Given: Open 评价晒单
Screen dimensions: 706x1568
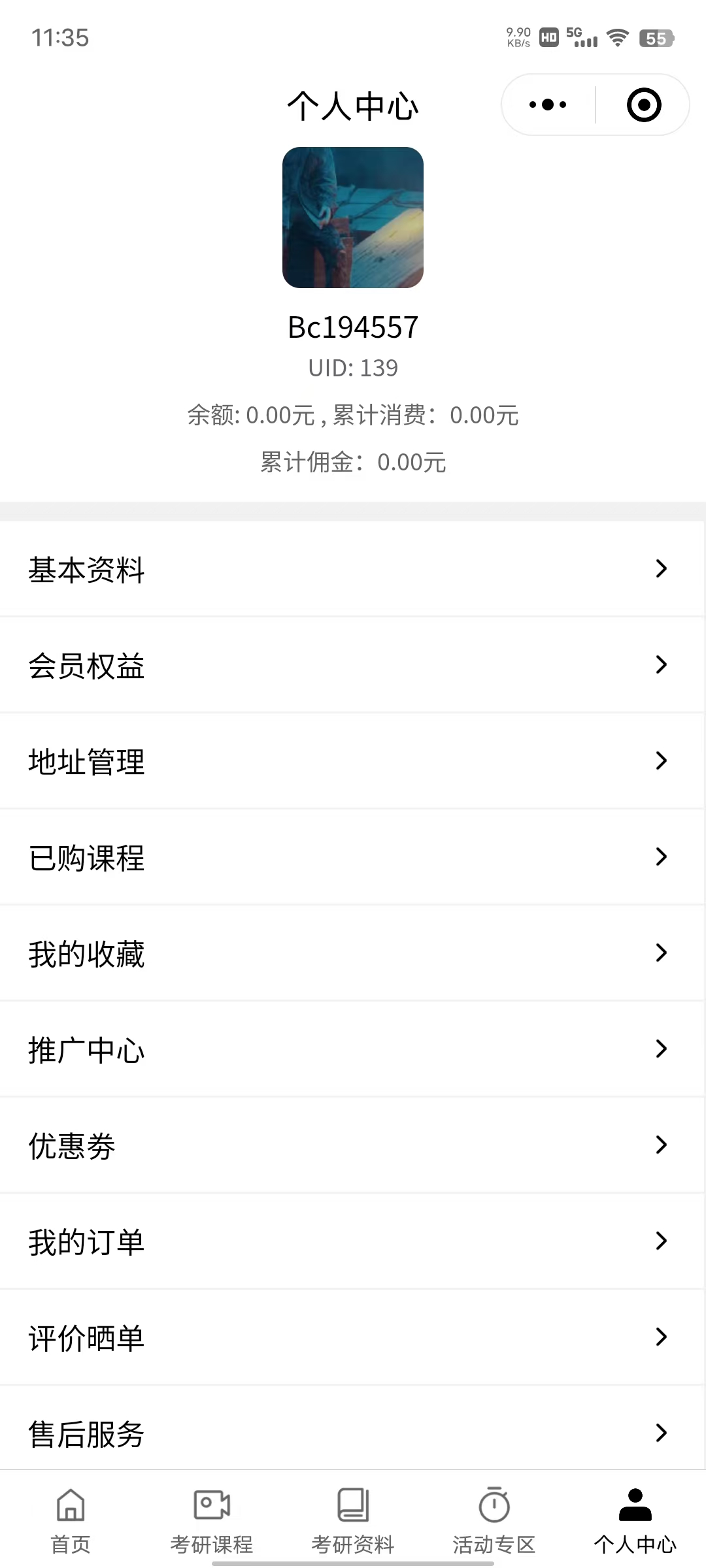Looking at the screenshot, I should [353, 1337].
